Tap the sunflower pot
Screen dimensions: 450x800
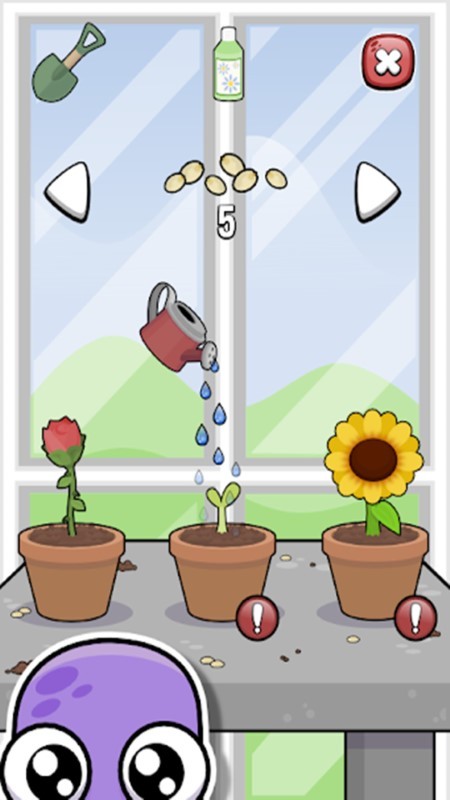click(x=375, y=571)
